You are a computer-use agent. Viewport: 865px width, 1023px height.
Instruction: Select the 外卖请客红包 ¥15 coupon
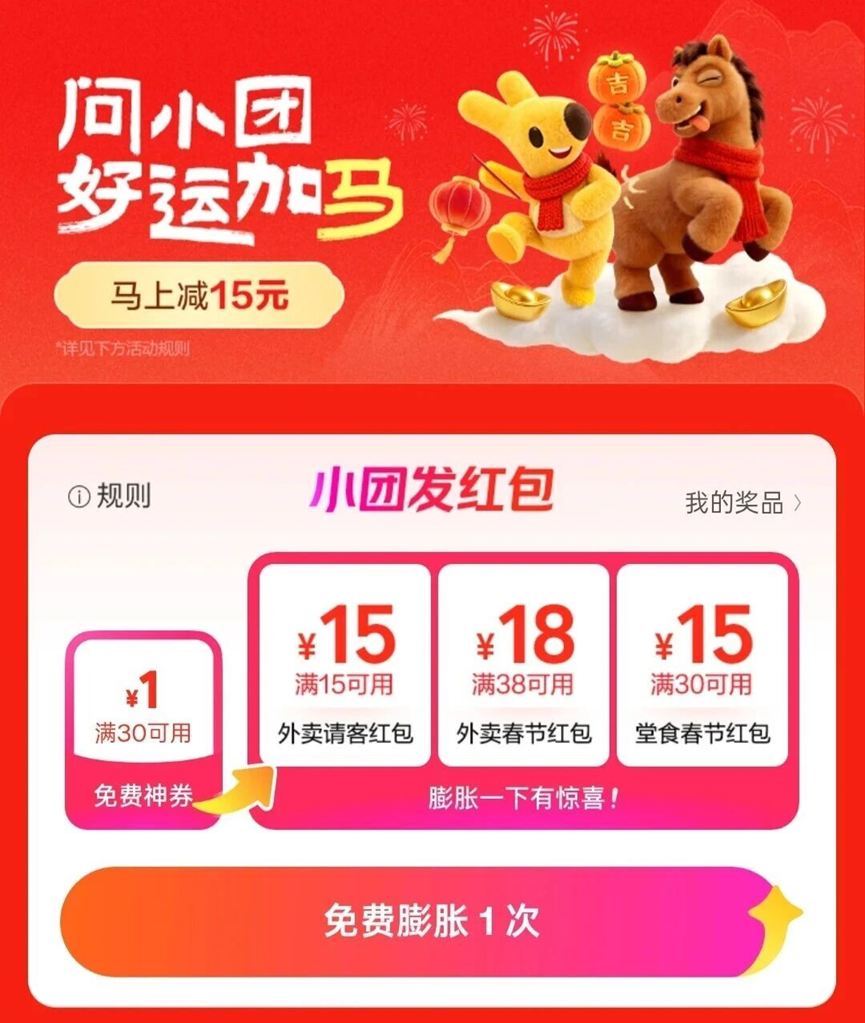click(345, 665)
